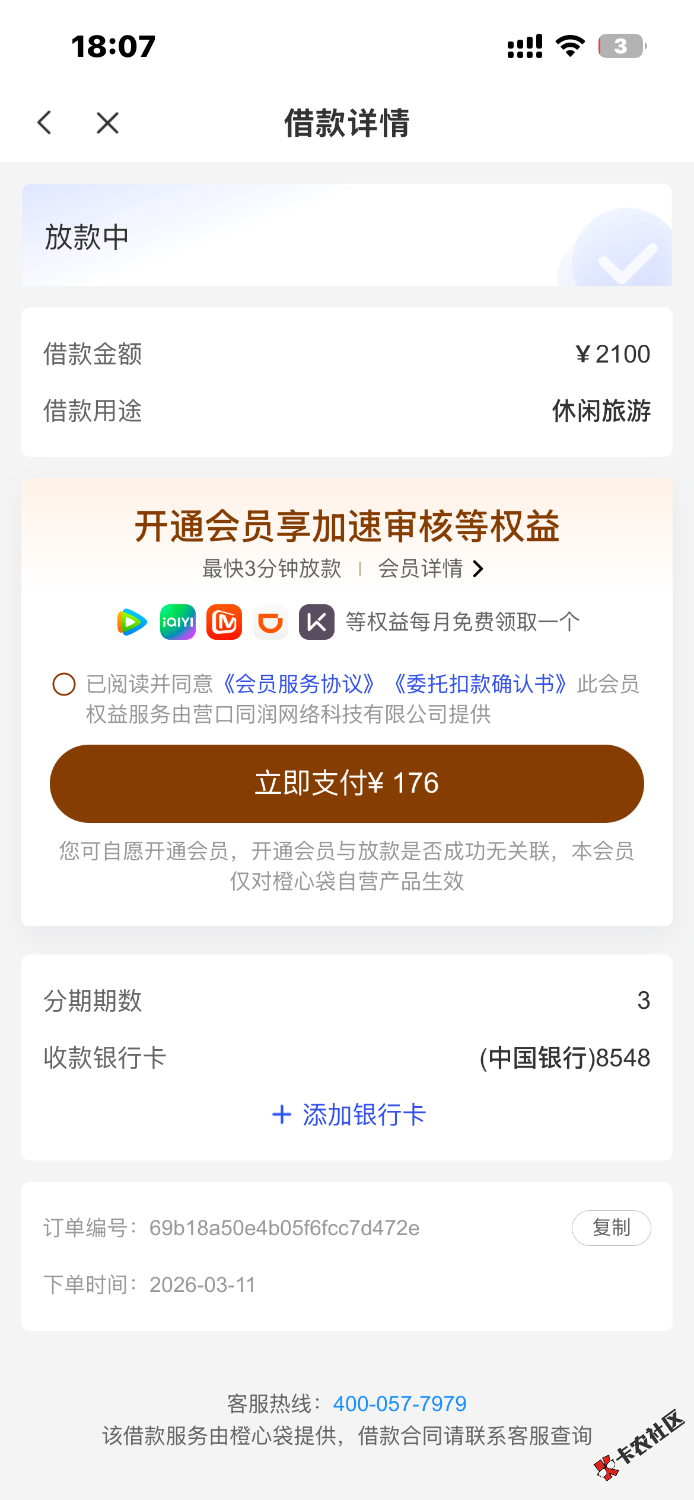Open the 《委托扣款确认书》 link

pyautogui.click(x=482, y=684)
